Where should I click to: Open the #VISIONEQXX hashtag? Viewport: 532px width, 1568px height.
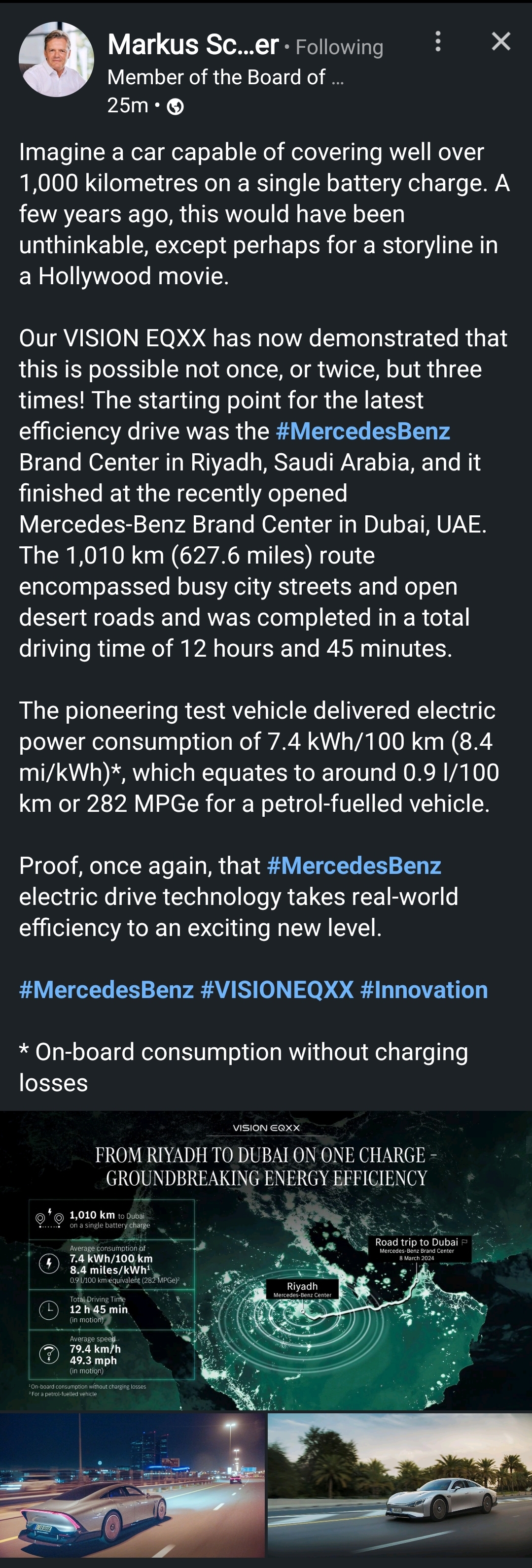[277, 990]
